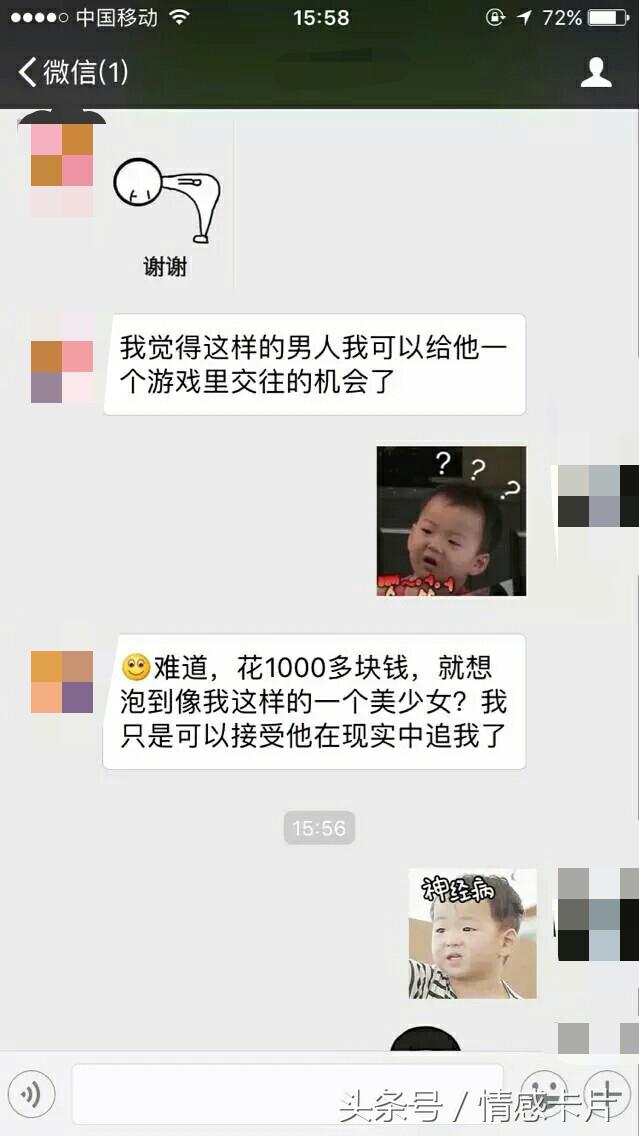
Task: Switch to voice input mode
Action: [31, 1094]
